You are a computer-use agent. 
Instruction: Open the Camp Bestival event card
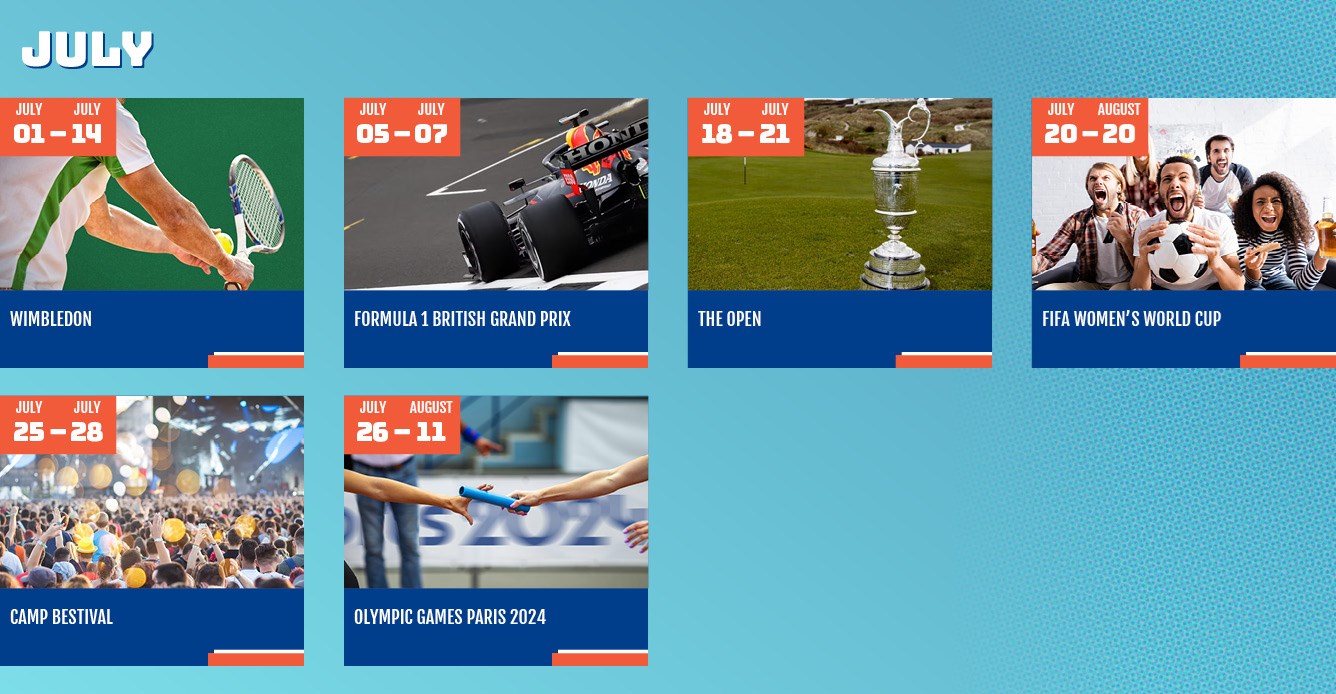pos(152,531)
